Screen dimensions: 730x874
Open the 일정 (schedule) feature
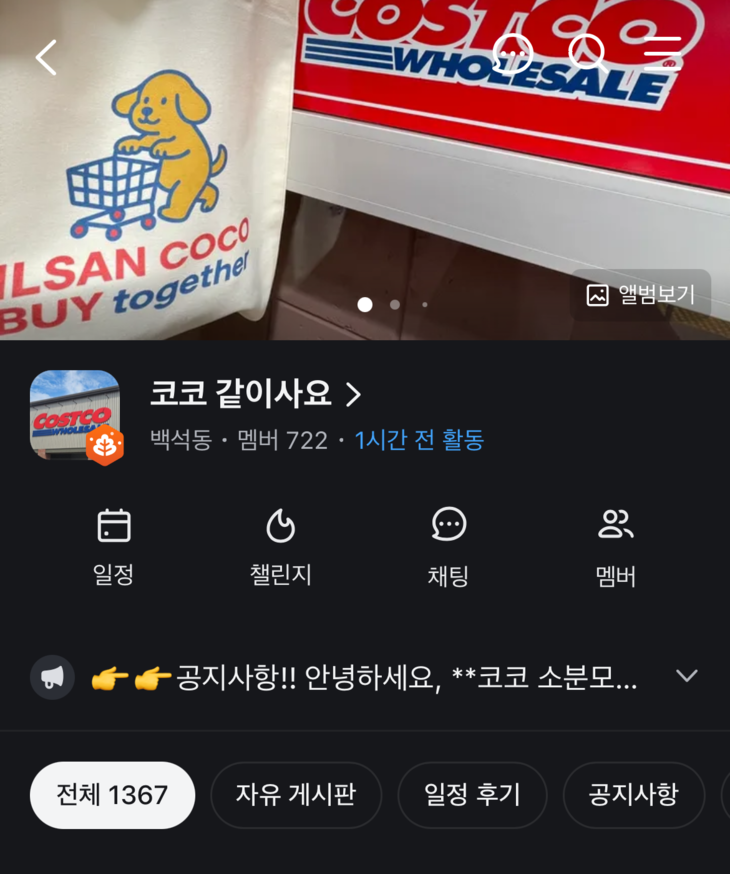pos(113,543)
